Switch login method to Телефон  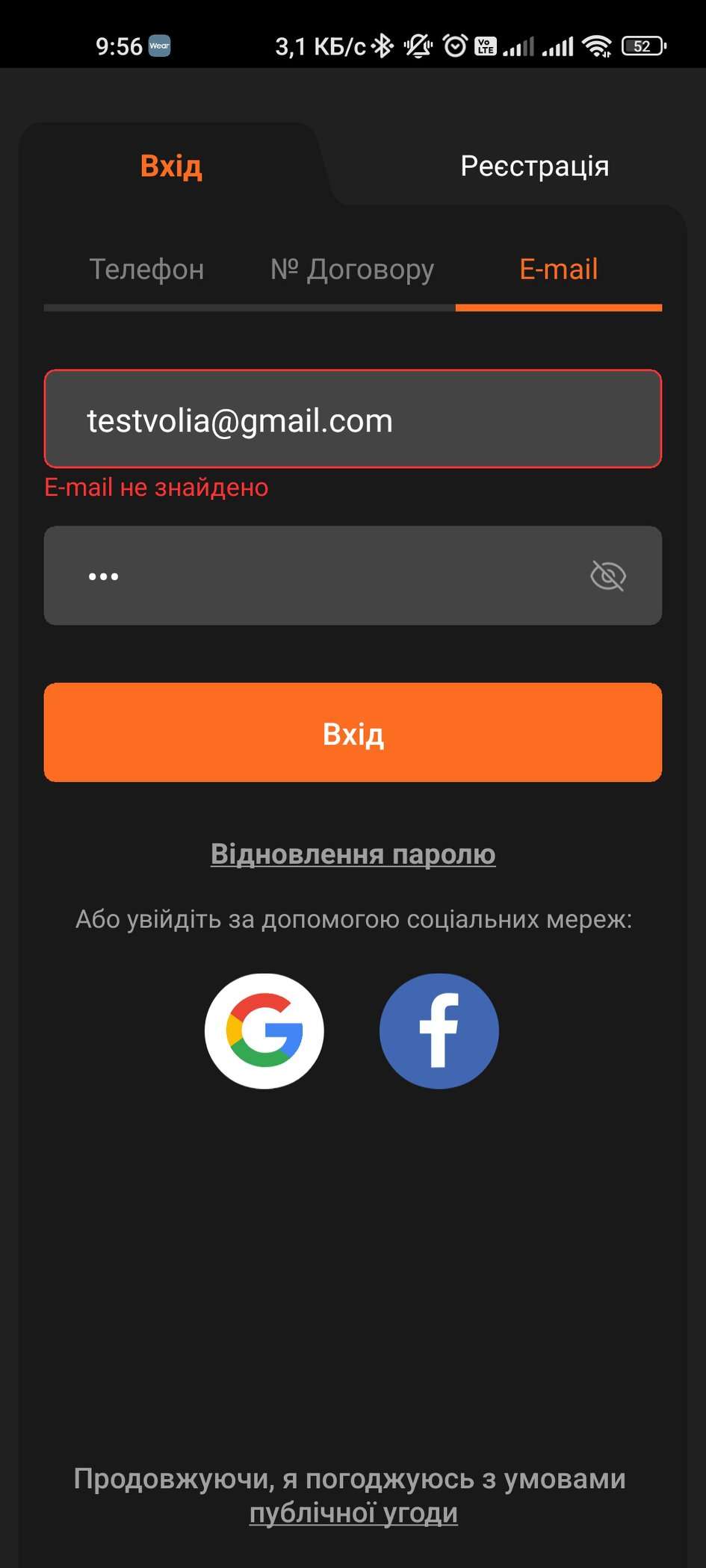(146, 270)
